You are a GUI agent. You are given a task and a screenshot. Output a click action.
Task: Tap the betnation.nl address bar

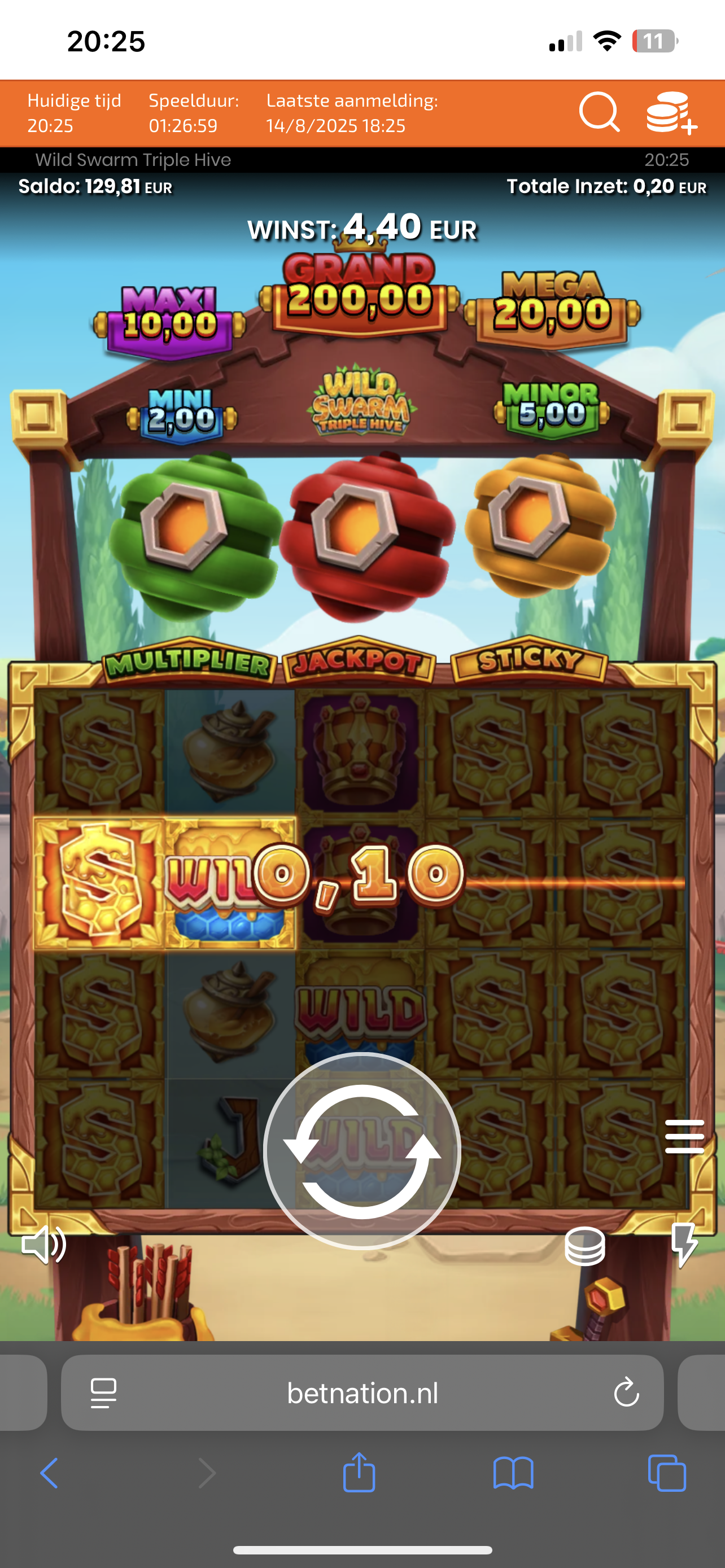pyautogui.click(x=362, y=1392)
